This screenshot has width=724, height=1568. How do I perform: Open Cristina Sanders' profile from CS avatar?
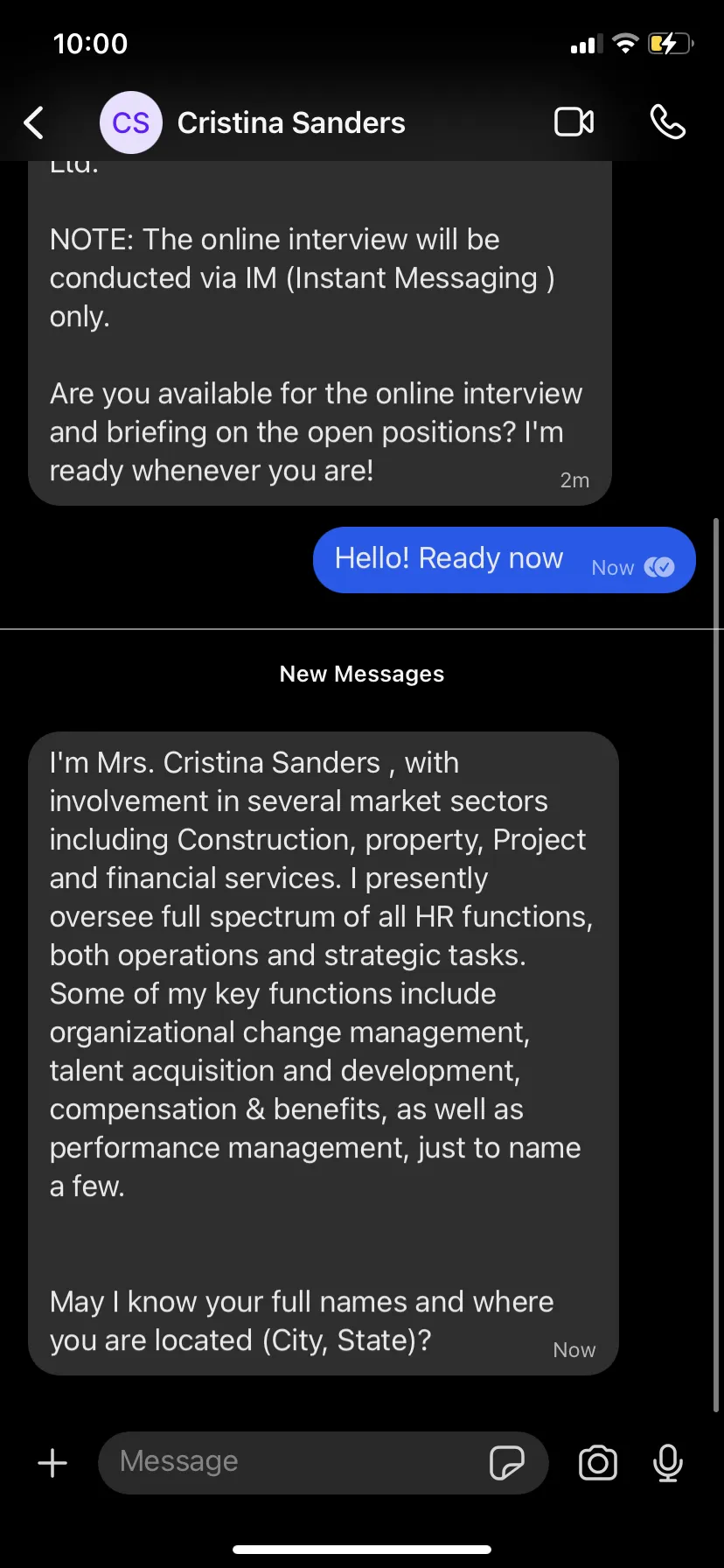(x=131, y=122)
